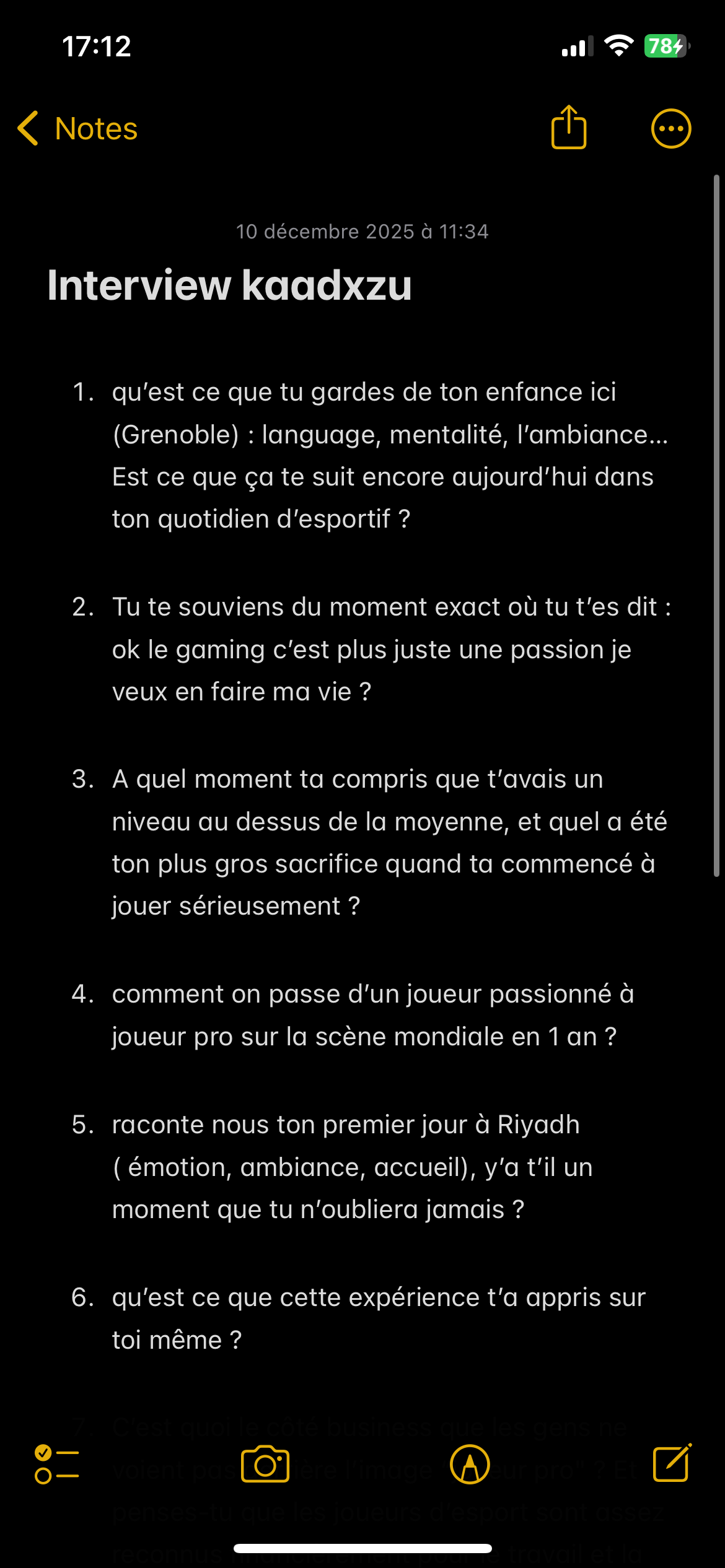The image size is (725, 1568).
Task: Open the markup drawing tool
Action: point(470,1465)
